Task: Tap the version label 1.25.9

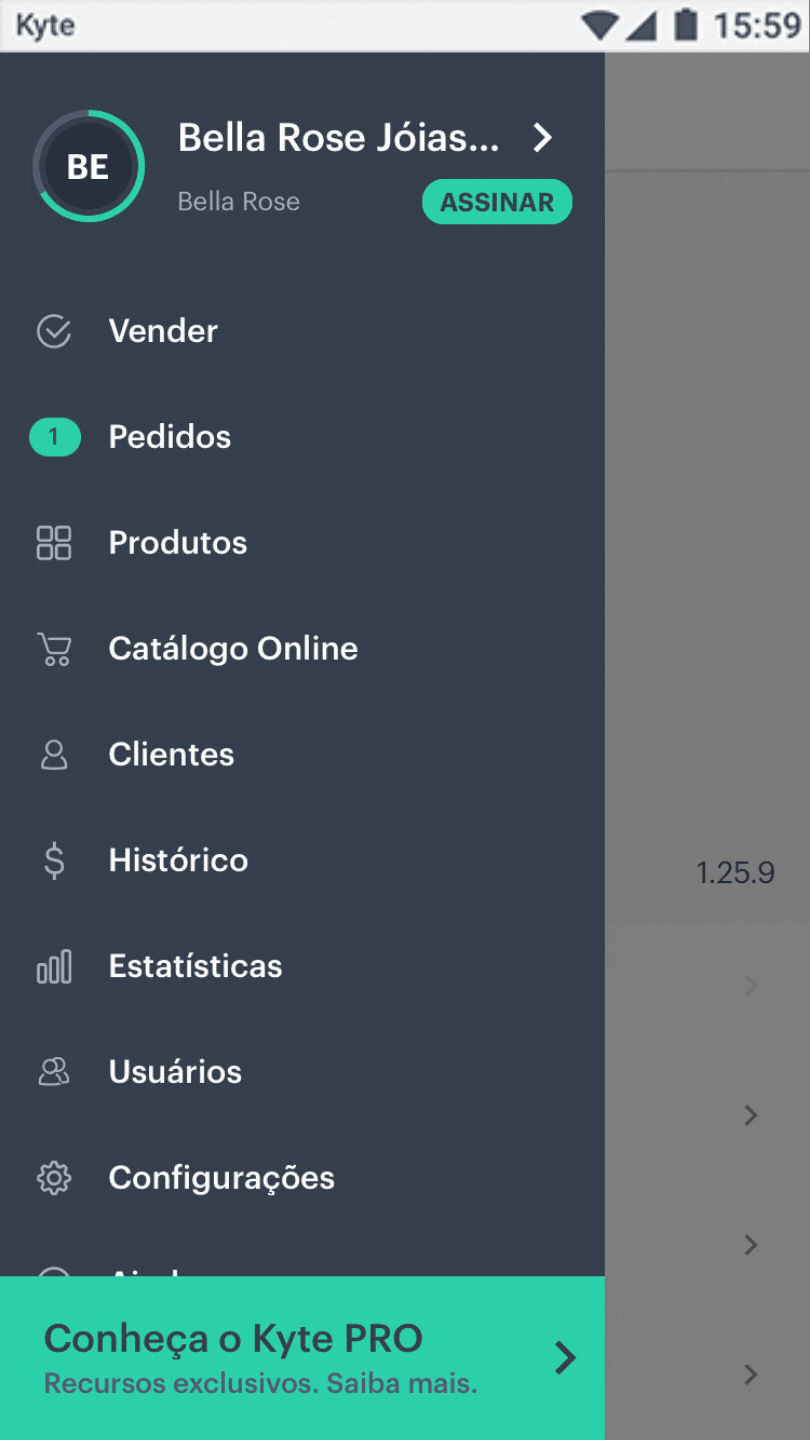Action: click(735, 872)
